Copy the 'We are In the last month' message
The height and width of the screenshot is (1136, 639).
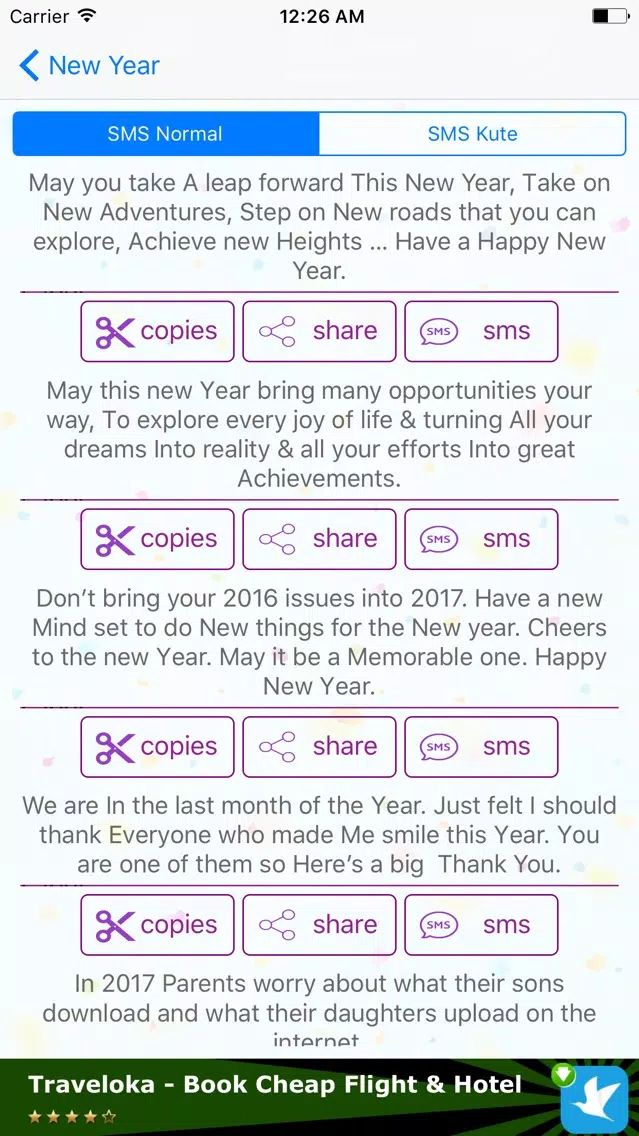point(157,925)
